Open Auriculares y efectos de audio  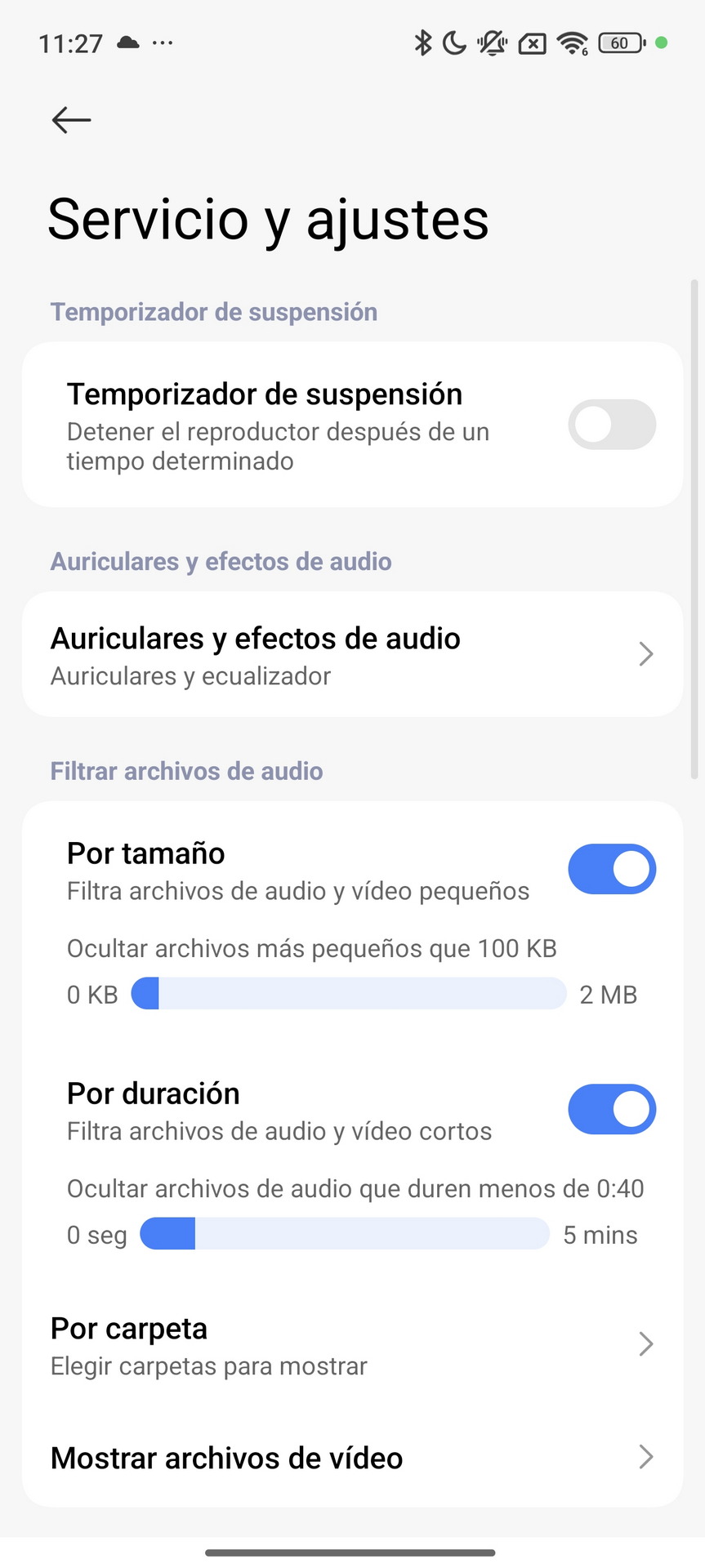point(352,655)
